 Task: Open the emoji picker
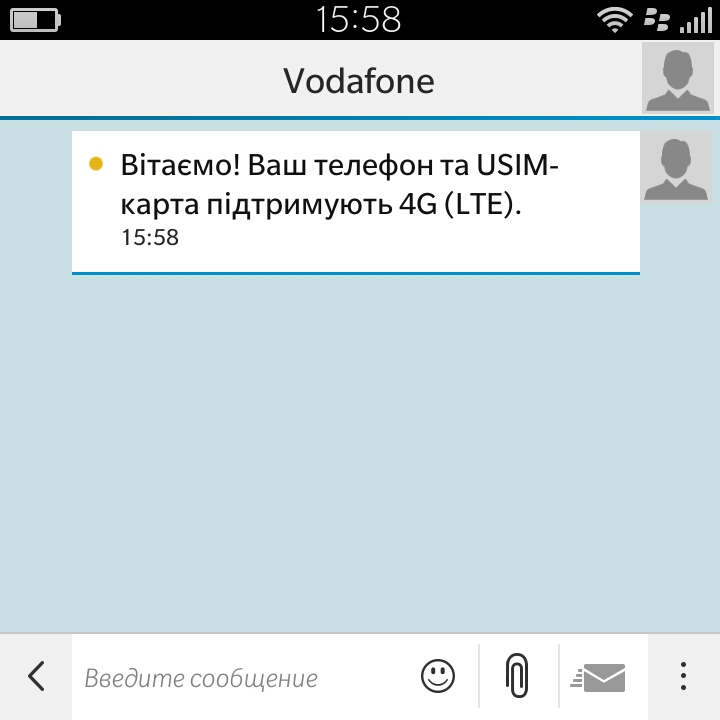pyautogui.click(x=438, y=676)
